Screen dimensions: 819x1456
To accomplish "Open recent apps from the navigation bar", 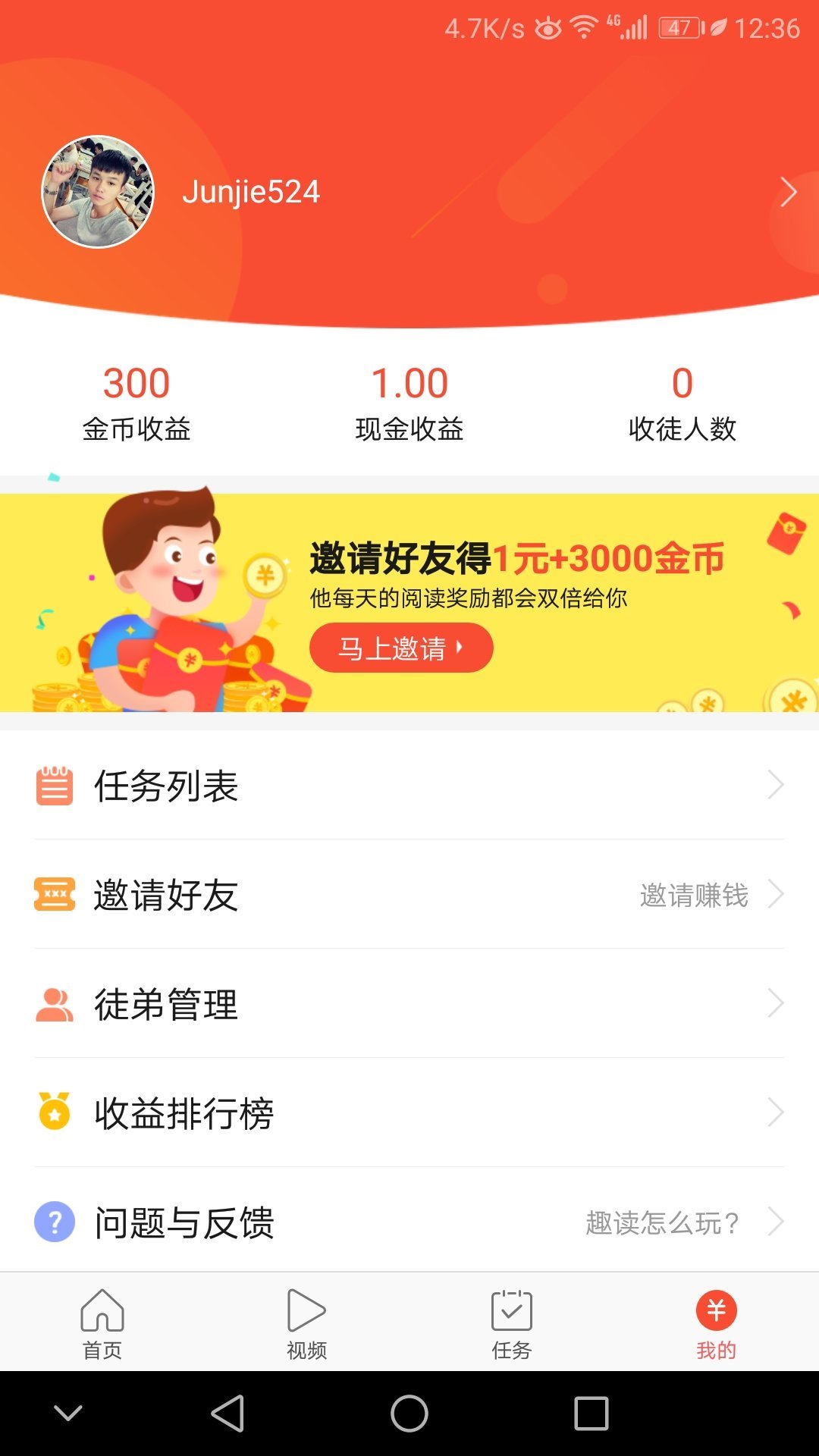I will 591,1414.
